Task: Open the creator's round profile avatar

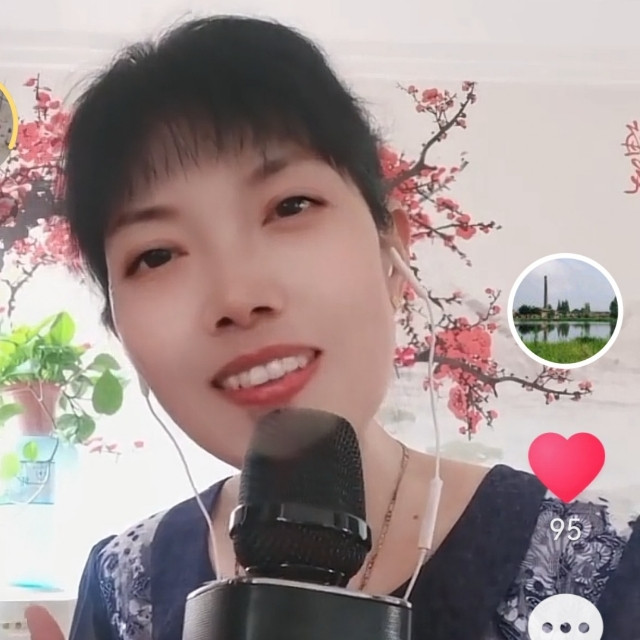Action: click(565, 311)
